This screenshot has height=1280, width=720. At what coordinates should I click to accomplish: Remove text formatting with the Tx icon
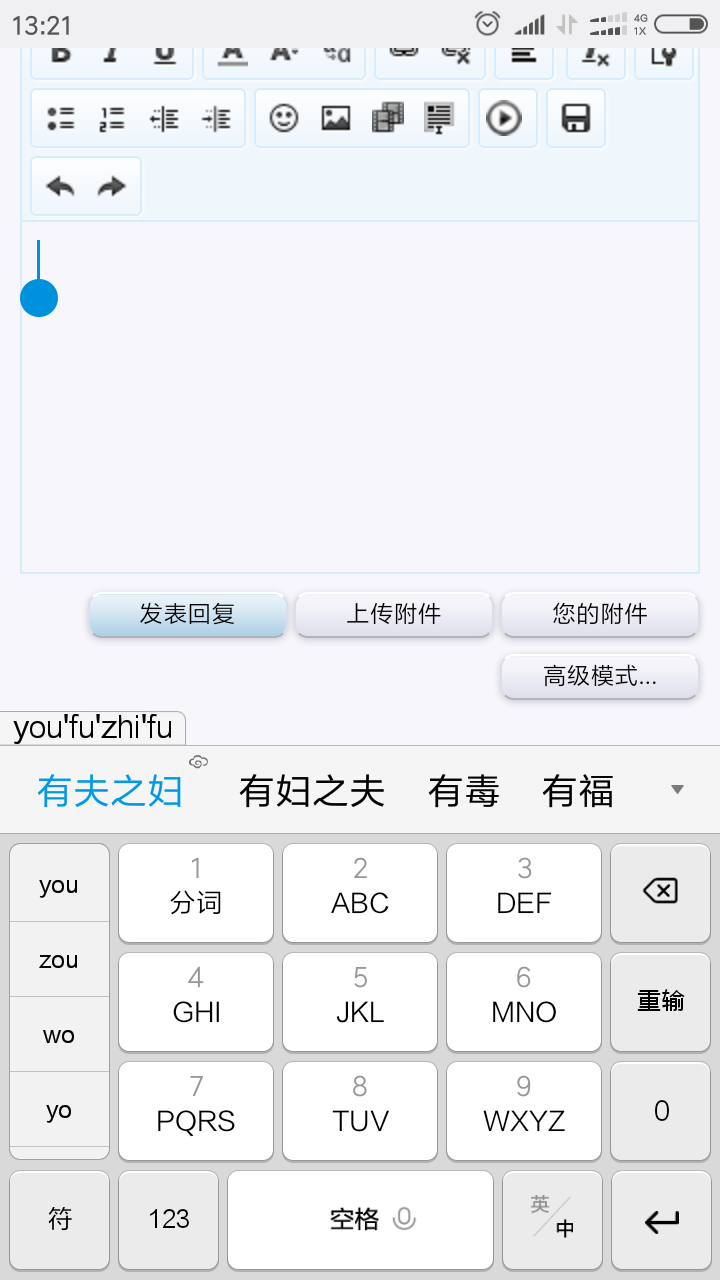595,55
